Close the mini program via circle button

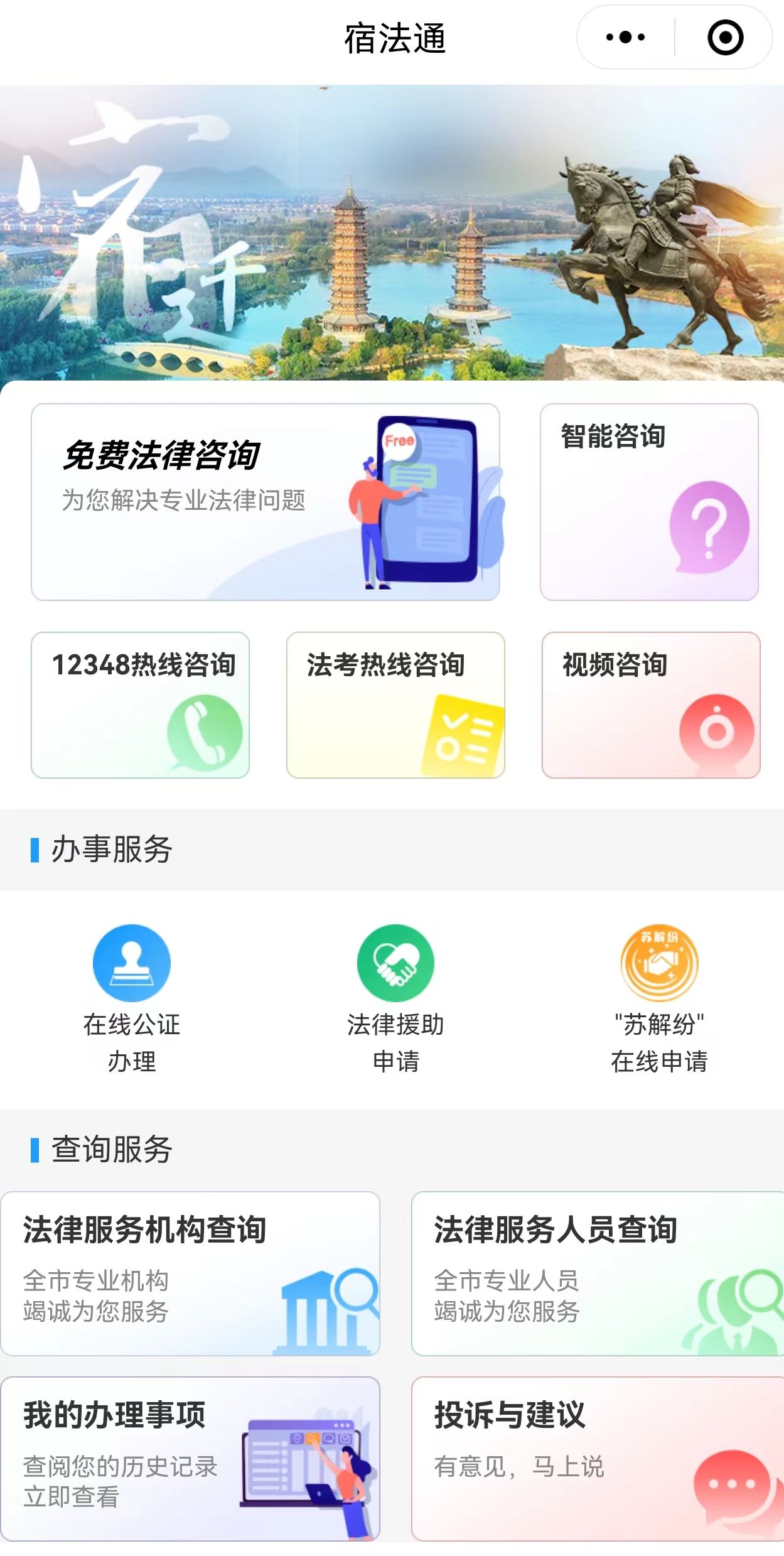tap(725, 38)
